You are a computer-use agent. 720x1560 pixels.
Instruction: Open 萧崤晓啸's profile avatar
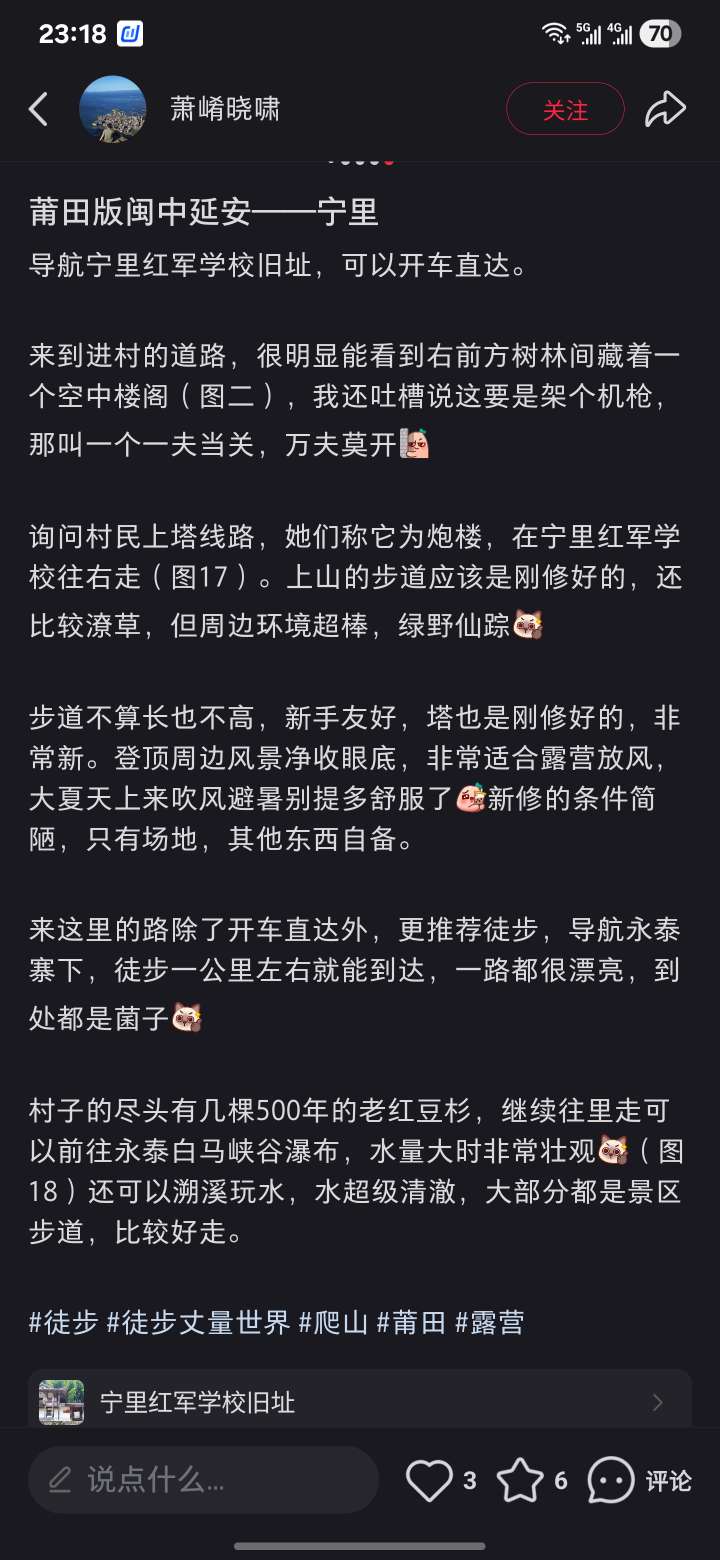click(x=113, y=109)
